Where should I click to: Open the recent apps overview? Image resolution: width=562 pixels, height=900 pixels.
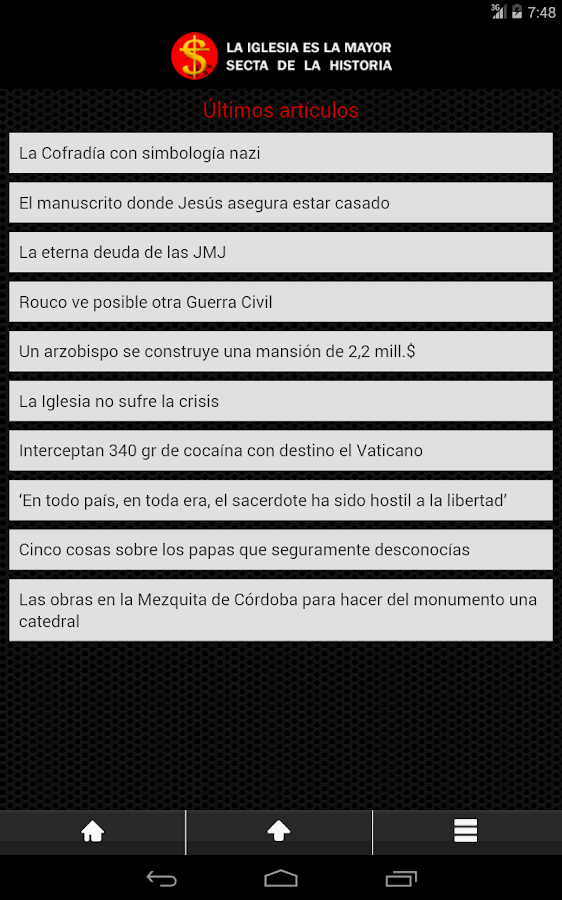pyautogui.click(x=401, y=878)
